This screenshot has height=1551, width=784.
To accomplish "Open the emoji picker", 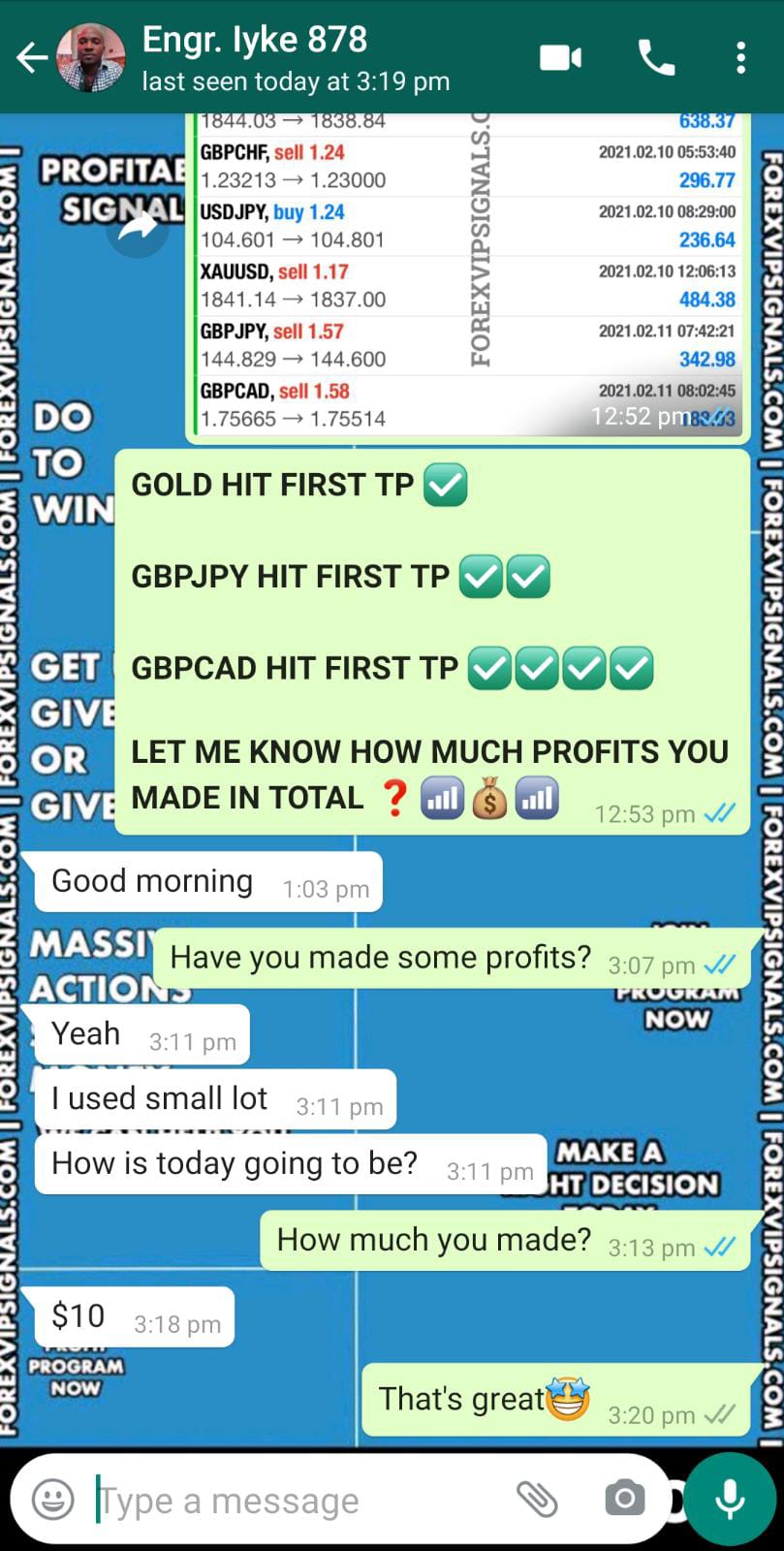I will point(53,1500).
